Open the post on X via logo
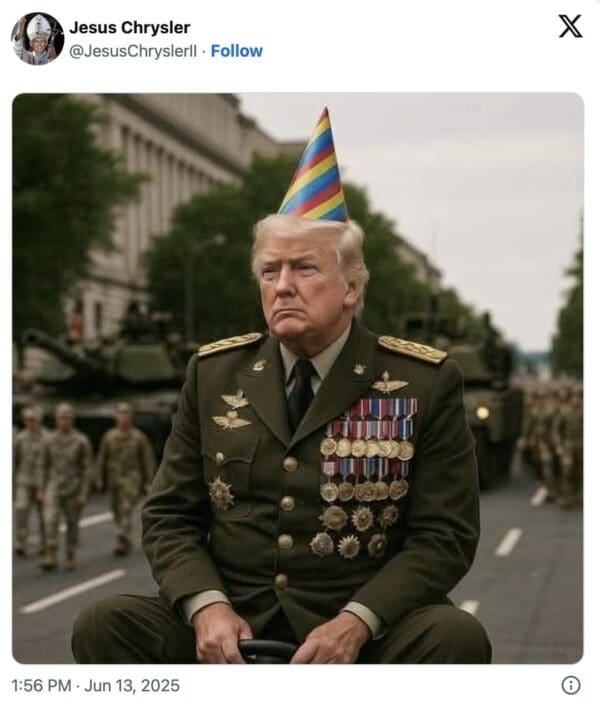This screenshot has height=703, width=600. pos(570,27)
